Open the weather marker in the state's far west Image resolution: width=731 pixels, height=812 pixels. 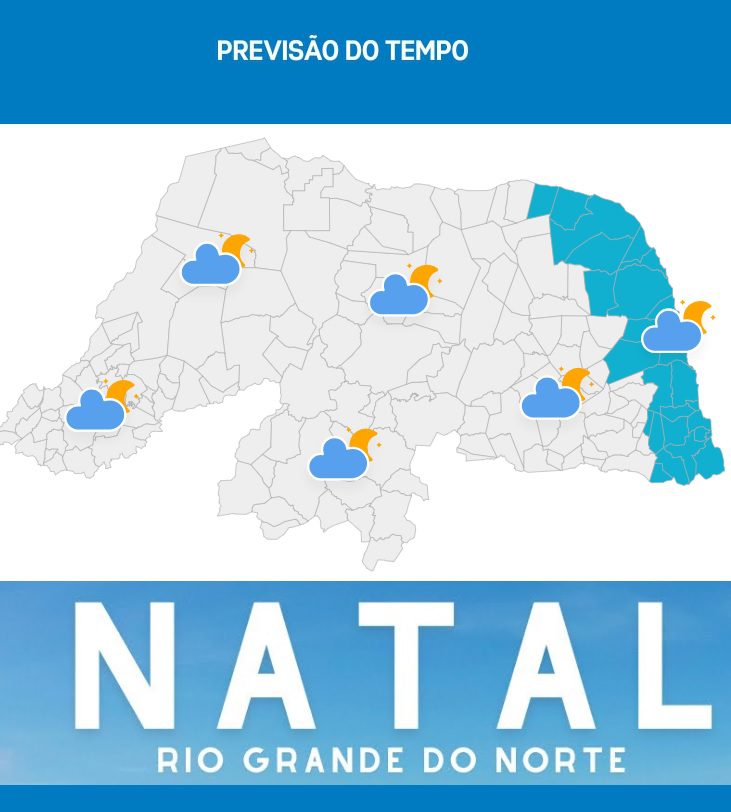click(100, 405)
